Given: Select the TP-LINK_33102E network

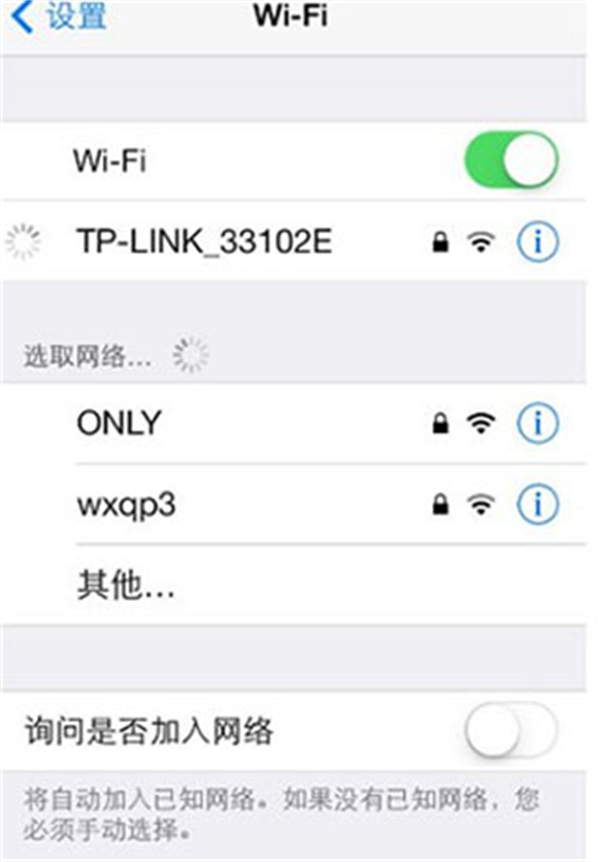Looking at the screenshot, I should (x=204, y=242).
